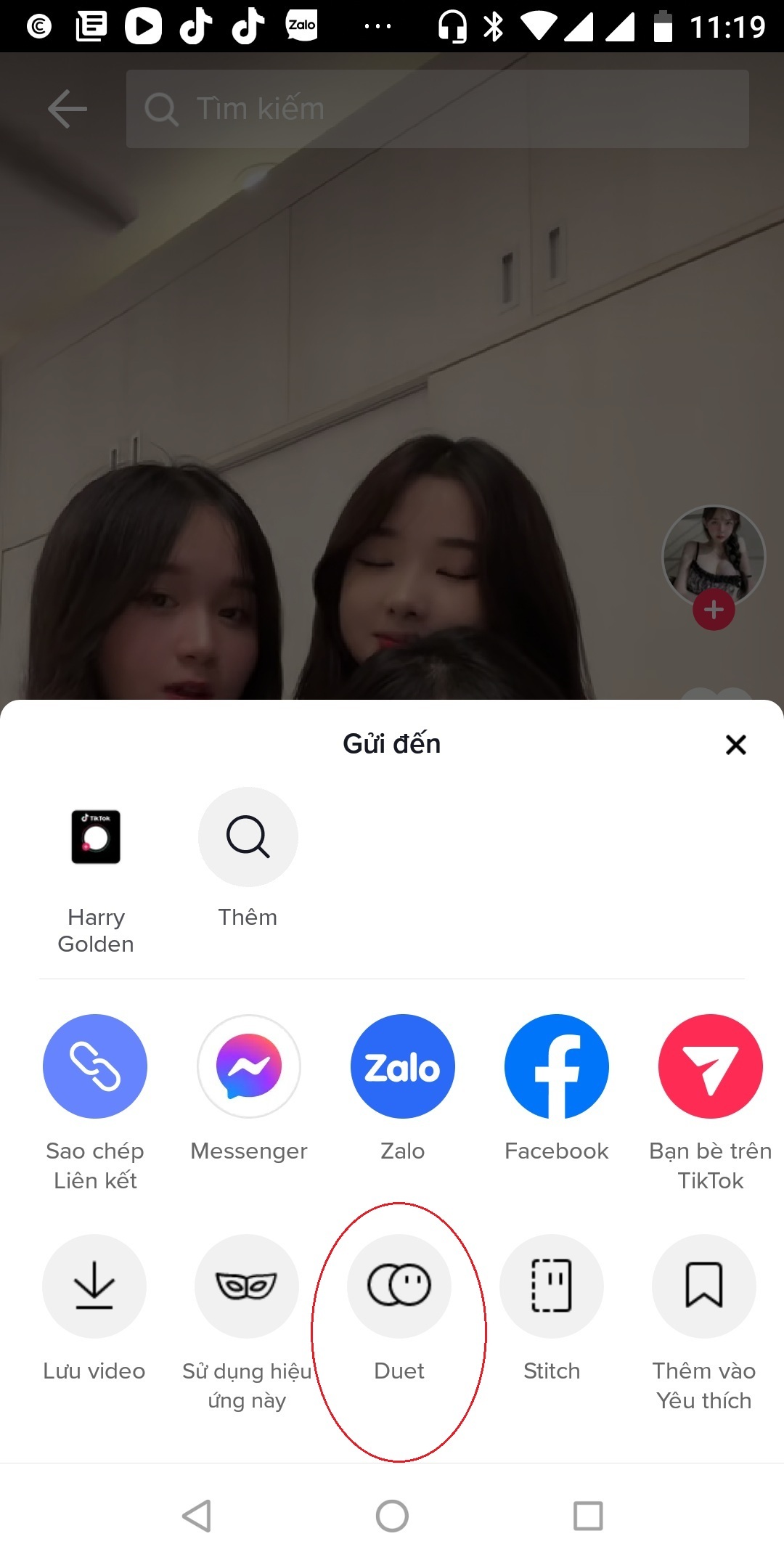The width and height of the screenshot is (784, 1568).
Task: Send to Bạn bè trên TikTok
Action: (x=710, y=1066)
